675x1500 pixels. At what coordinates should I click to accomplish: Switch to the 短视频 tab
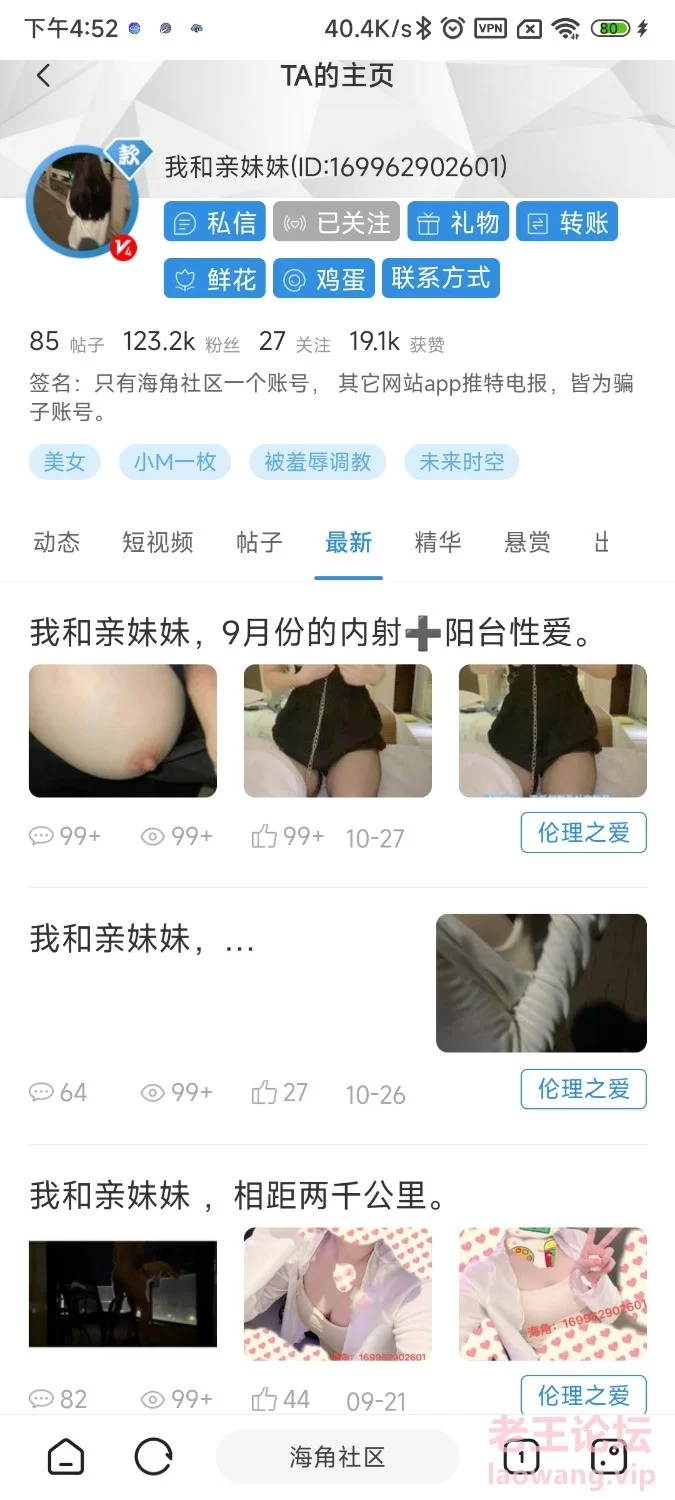(x=157, y=542)
